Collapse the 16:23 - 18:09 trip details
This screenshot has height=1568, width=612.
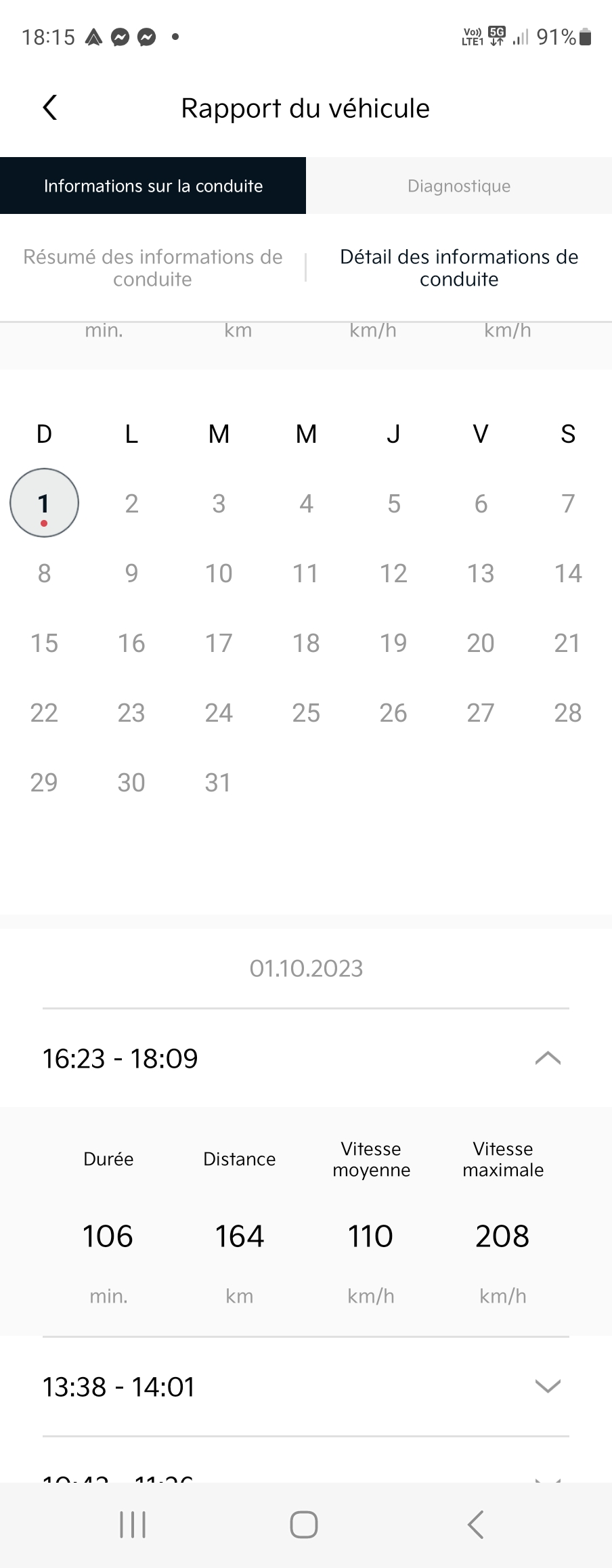(x=548, y=1058)
